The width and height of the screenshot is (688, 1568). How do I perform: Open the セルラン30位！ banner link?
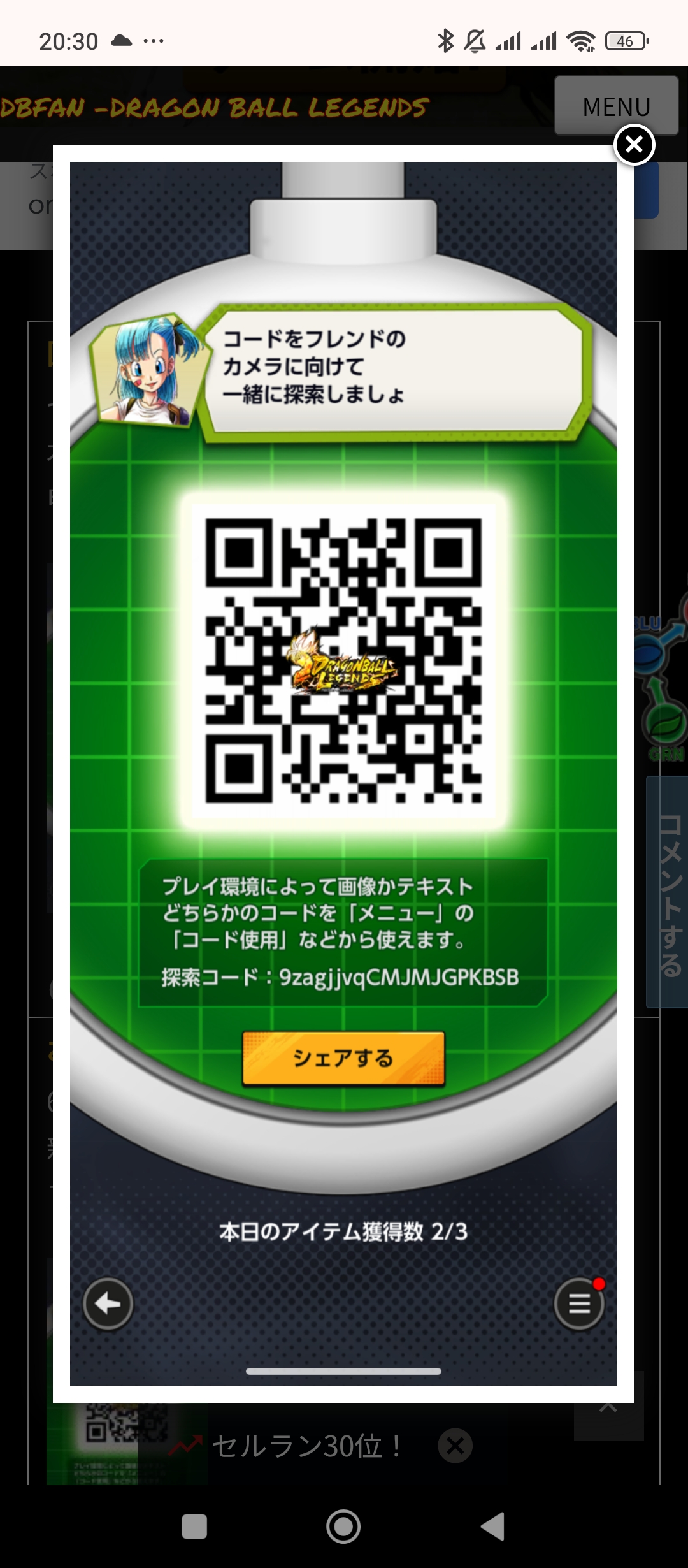pyautogui.click(x=306, y=1446)
